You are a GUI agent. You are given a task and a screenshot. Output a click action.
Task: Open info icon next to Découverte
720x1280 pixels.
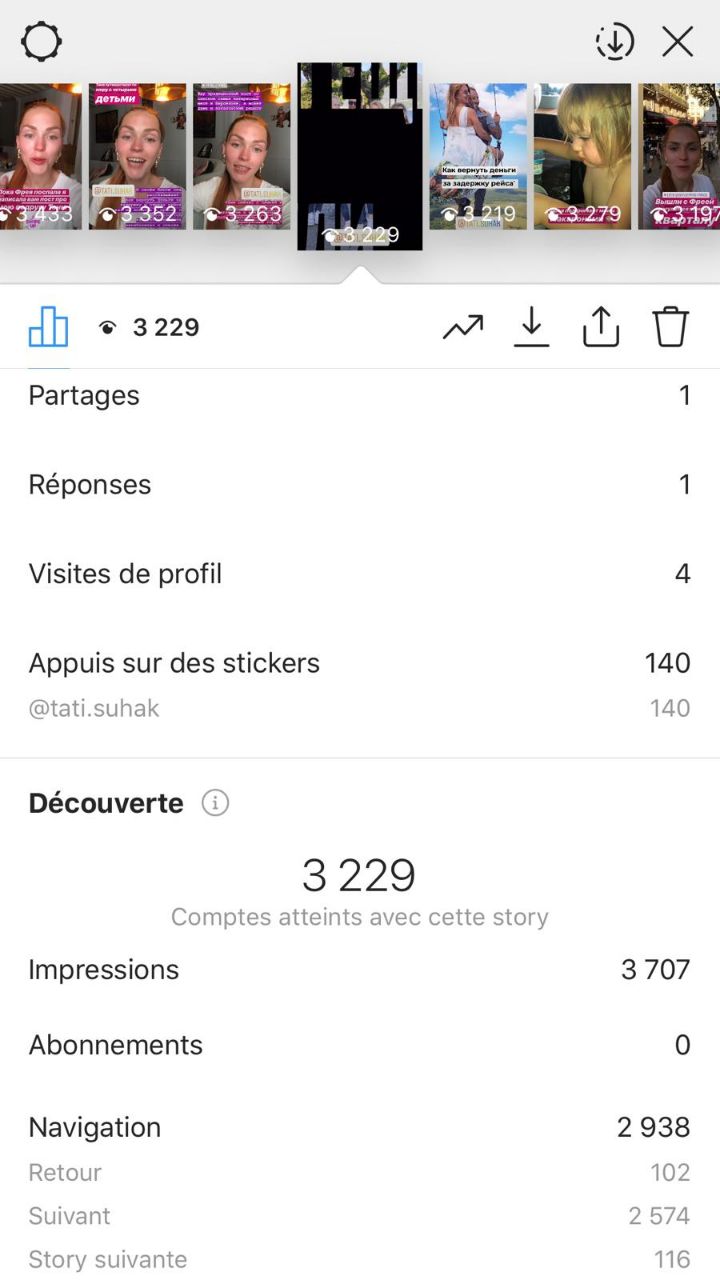click(x=215, y=803)
